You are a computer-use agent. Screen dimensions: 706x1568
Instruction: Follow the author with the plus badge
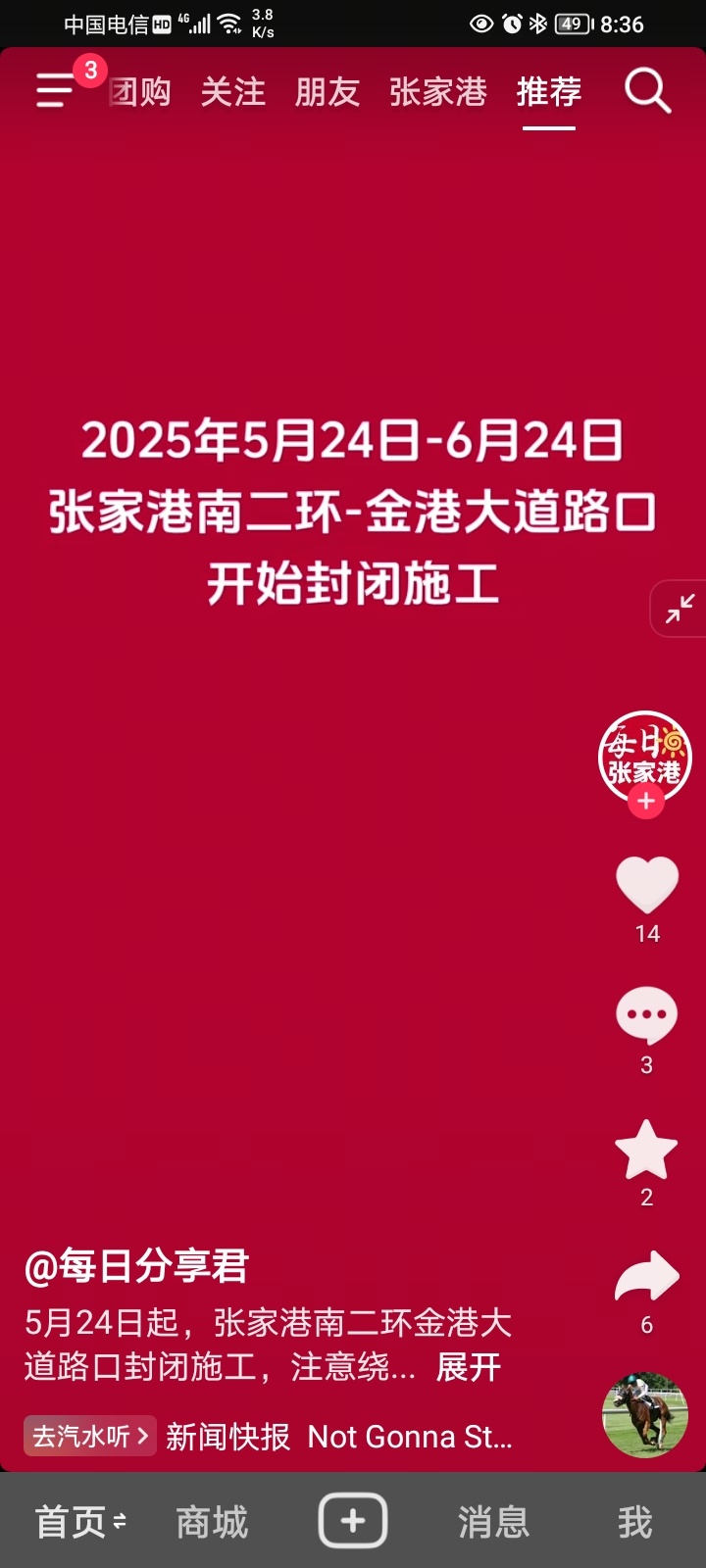tap(645, 802)
